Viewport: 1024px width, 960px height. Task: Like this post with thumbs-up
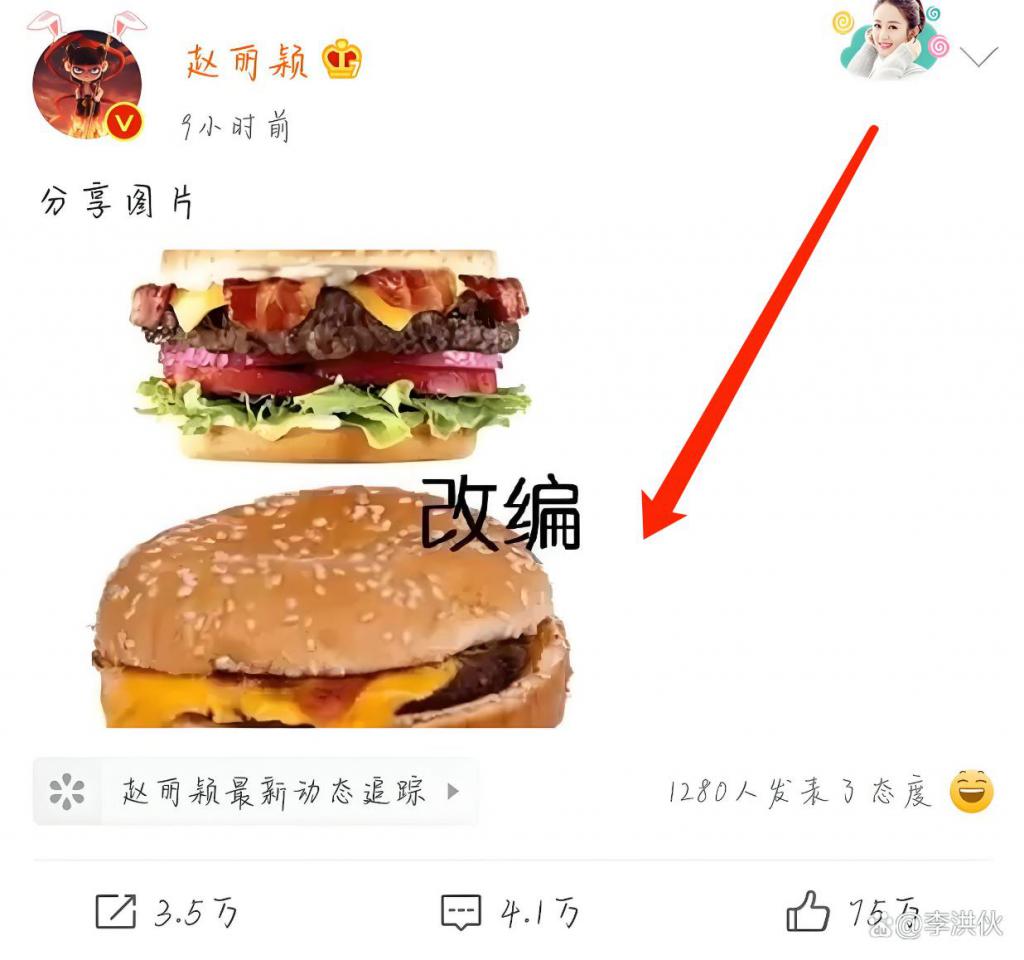pos(808,911)
